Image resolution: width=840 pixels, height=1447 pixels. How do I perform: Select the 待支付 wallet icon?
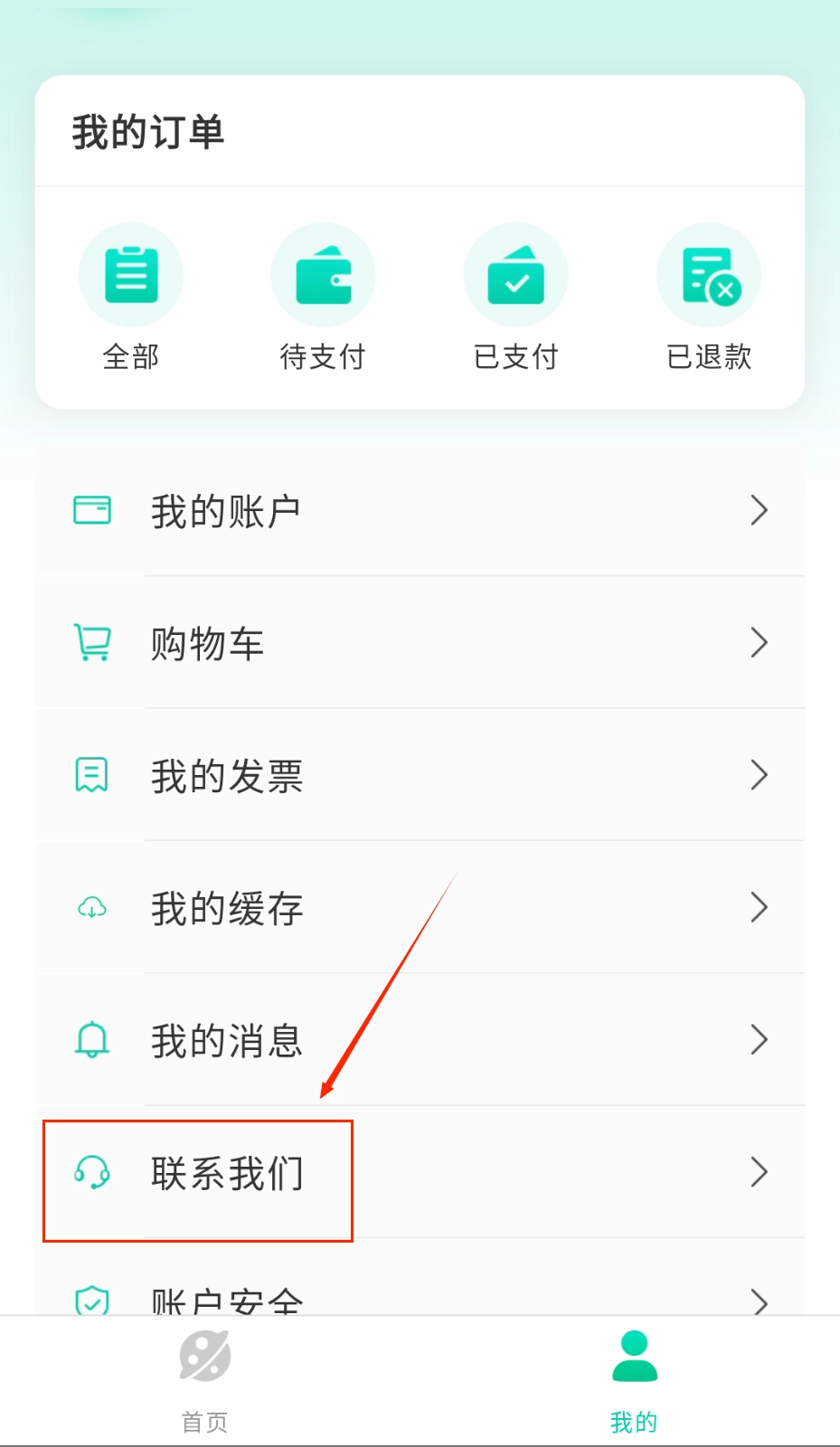pyautogui.click(x=323, y=274)
